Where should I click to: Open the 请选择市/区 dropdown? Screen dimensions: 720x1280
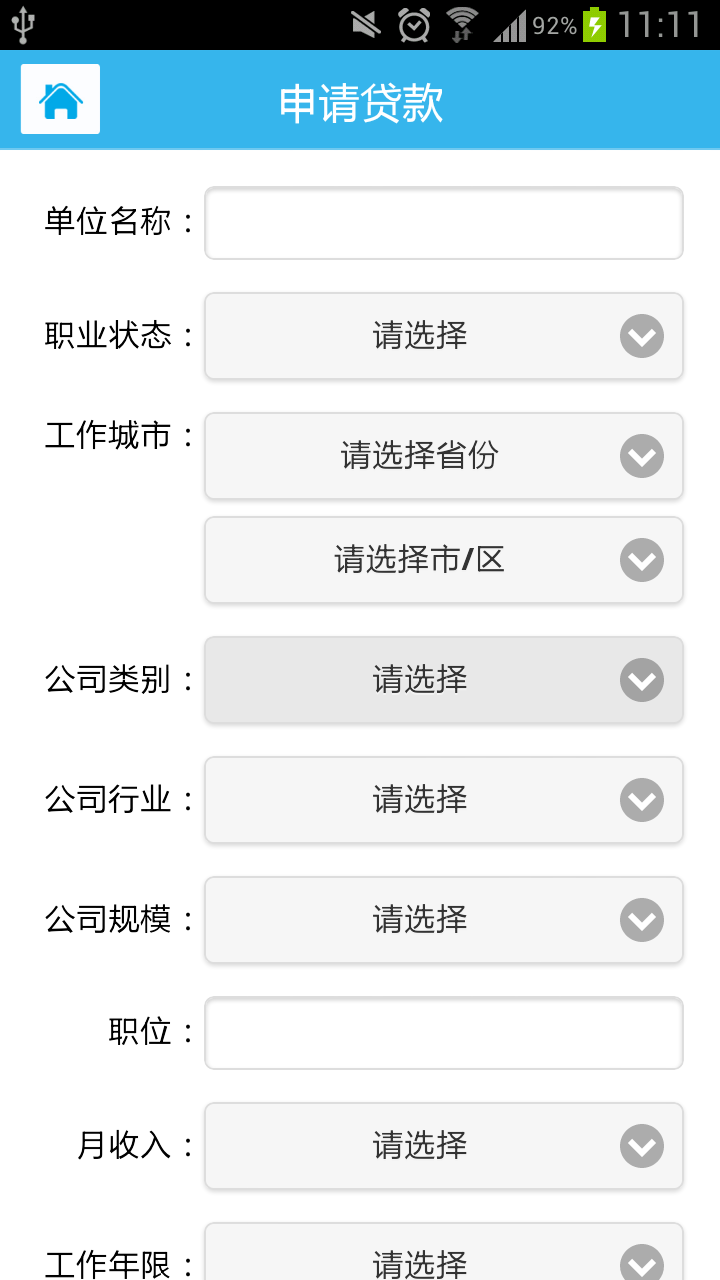(x=443, y=560)
